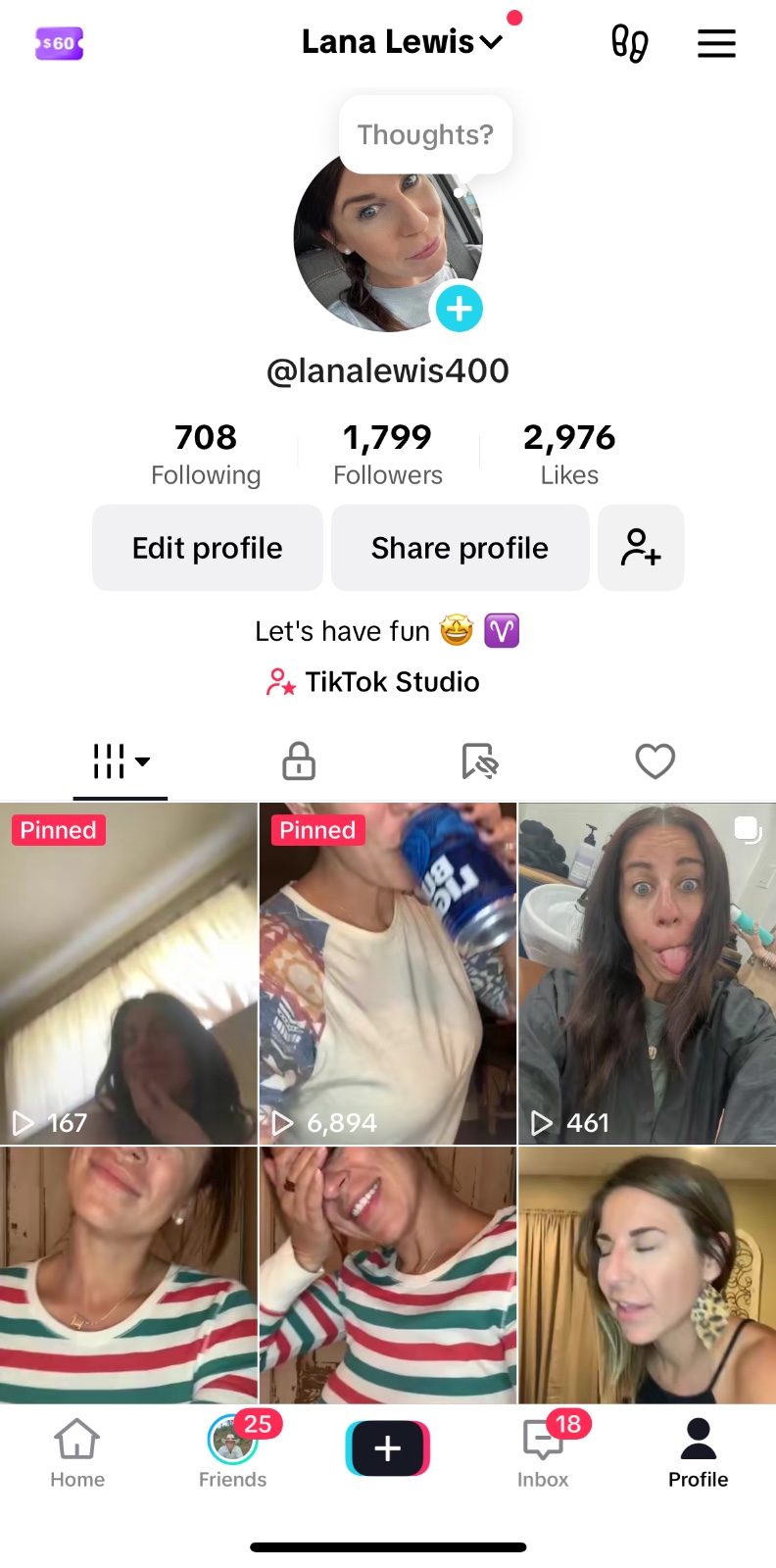Tap the Thoughts? note bubble
The width and height of the screenshot is (776, 1568).
(425, 134)
